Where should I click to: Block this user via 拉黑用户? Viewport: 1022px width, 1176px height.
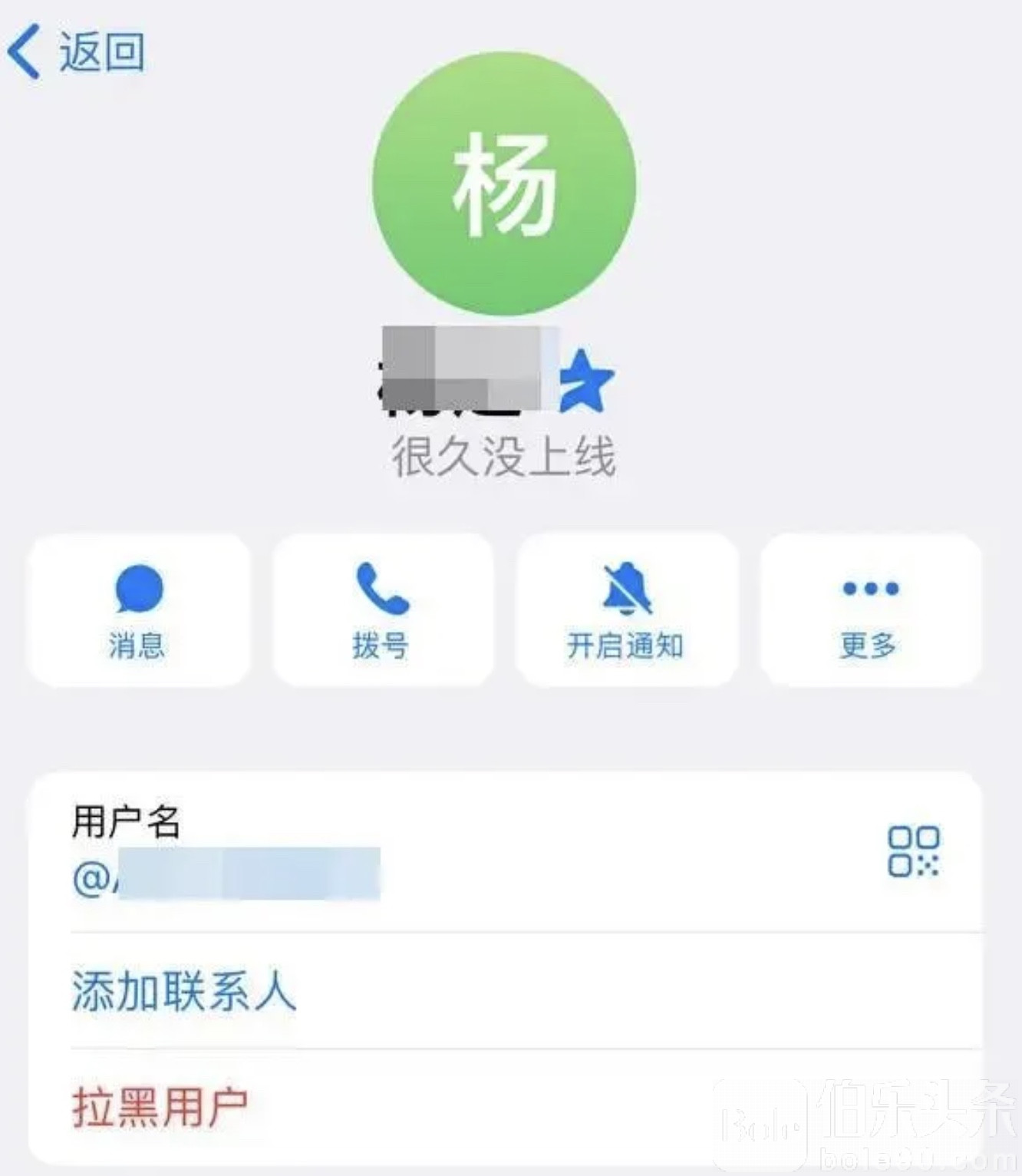pyautogui.click(x=160, y=1106)
